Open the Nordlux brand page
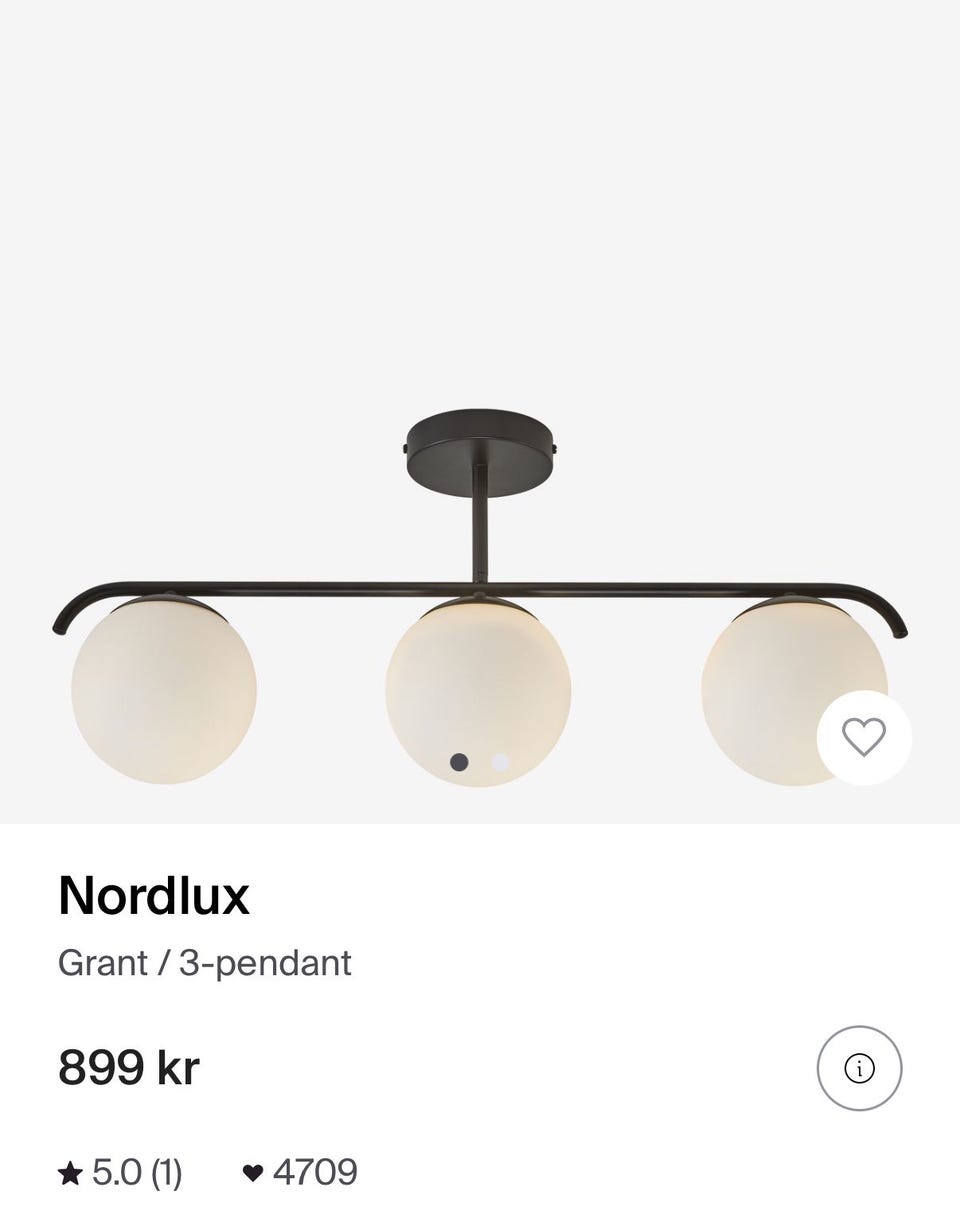Viewport: 960px width, 1226px height. [x=155, y=897]
